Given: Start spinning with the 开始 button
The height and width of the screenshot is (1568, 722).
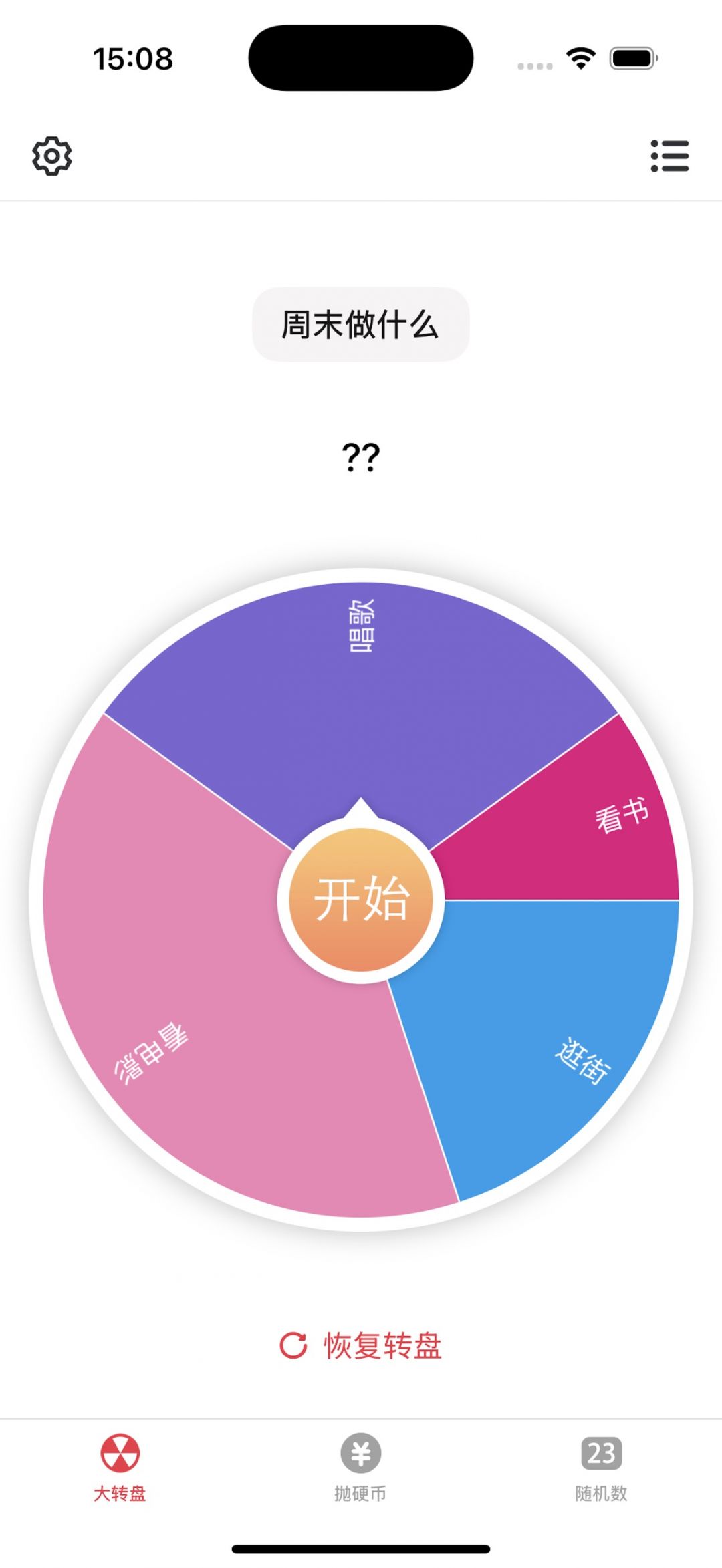Looking at the screenshot, I should [361, 900].
